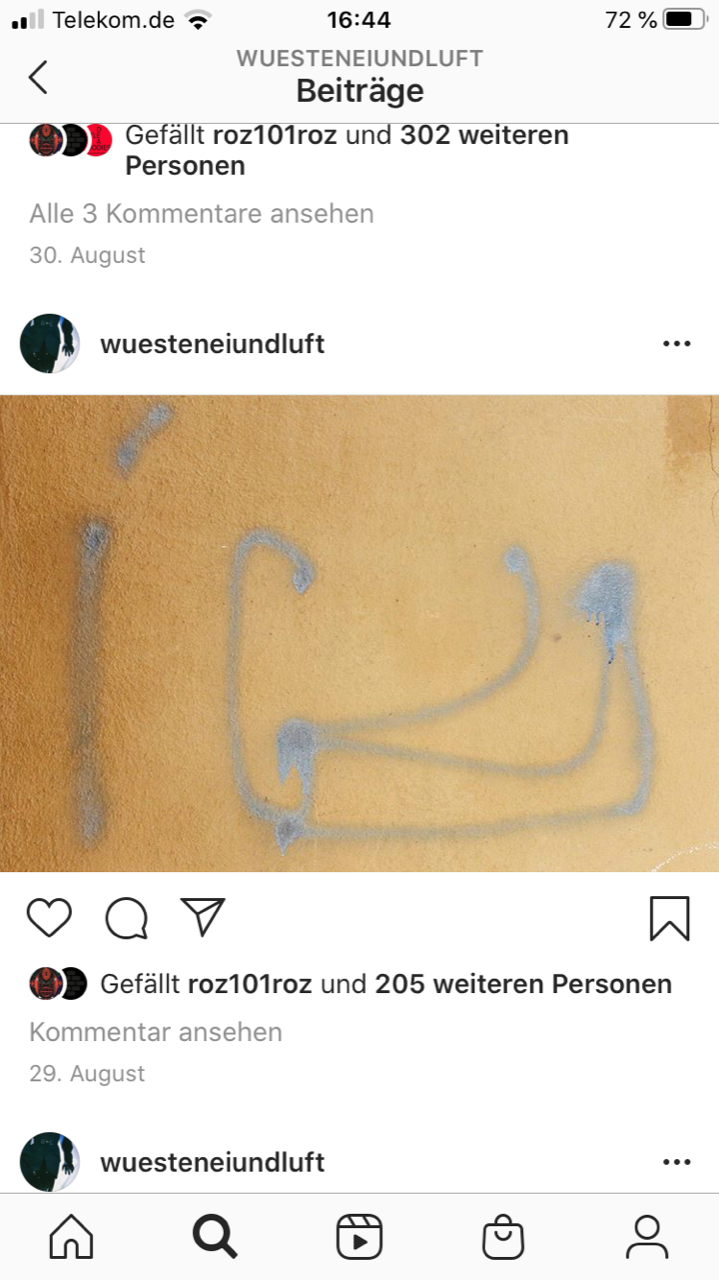View likes list with 302 weiteren Personen
The width and height of the screenshot is (719, 1280).
click(484, 135)
